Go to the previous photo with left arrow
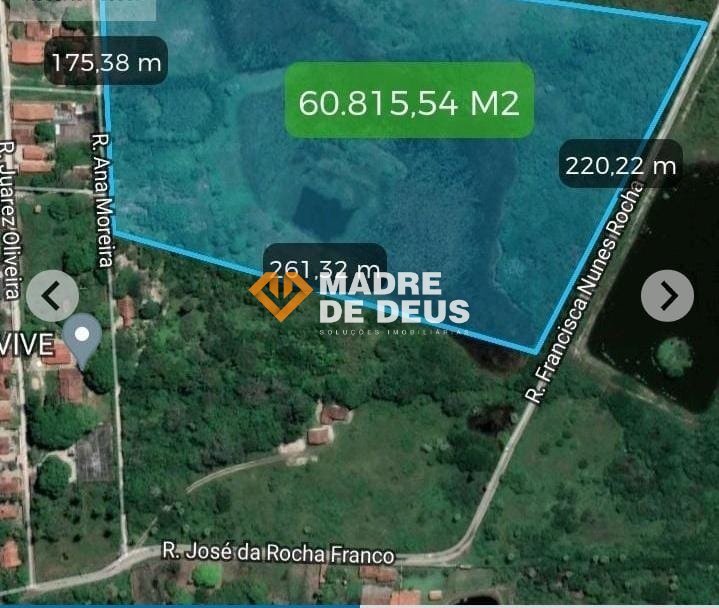Image resolution: width=719 pixels, height=608 pixels. click(x=52, y=295)
